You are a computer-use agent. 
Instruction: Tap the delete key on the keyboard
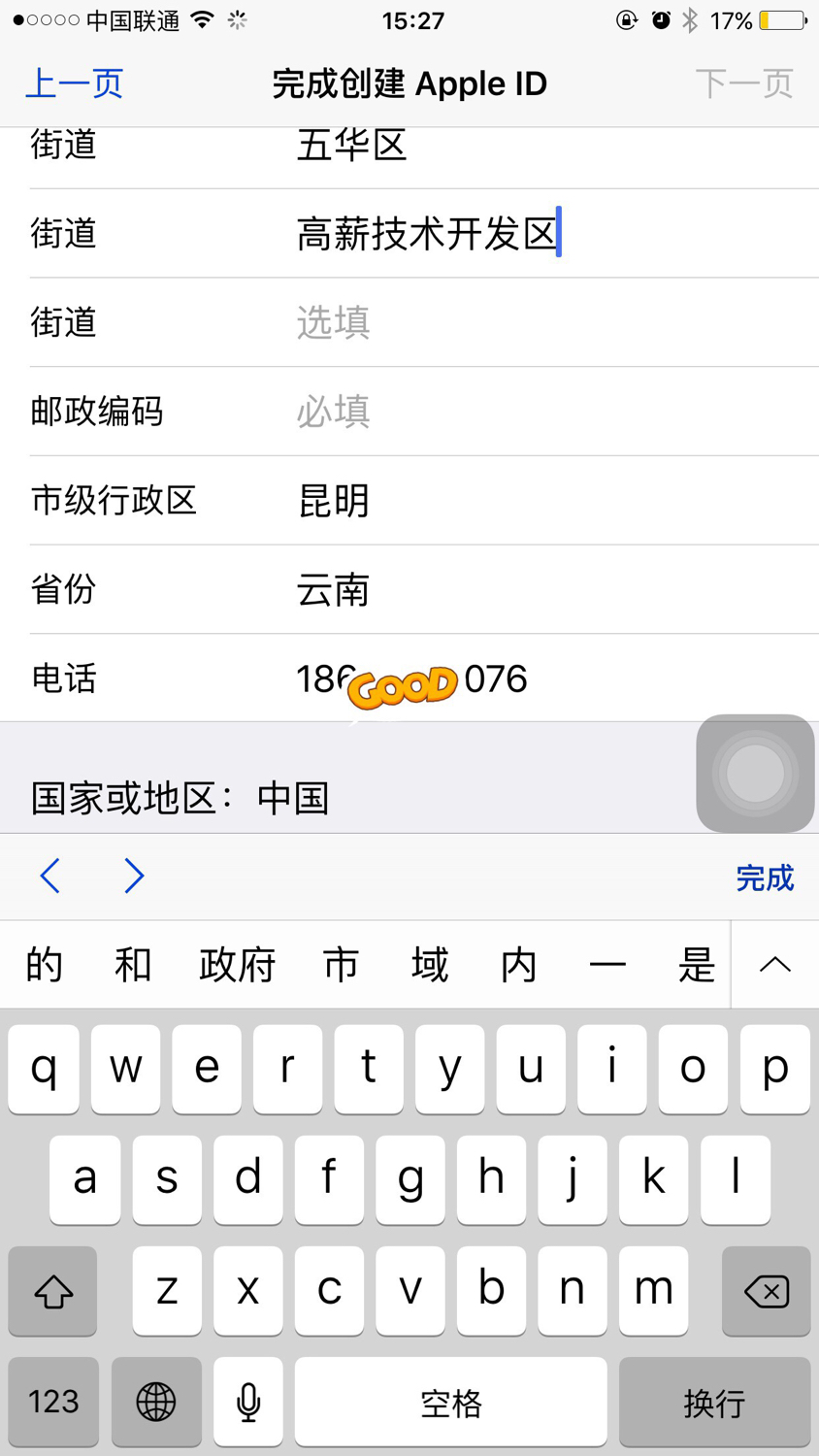tap(767, 1291)
